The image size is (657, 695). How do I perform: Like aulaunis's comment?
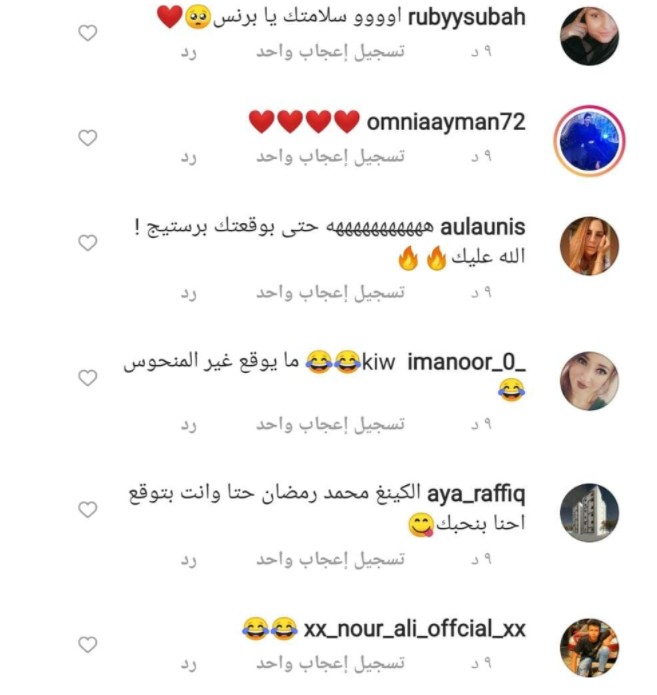88,243
